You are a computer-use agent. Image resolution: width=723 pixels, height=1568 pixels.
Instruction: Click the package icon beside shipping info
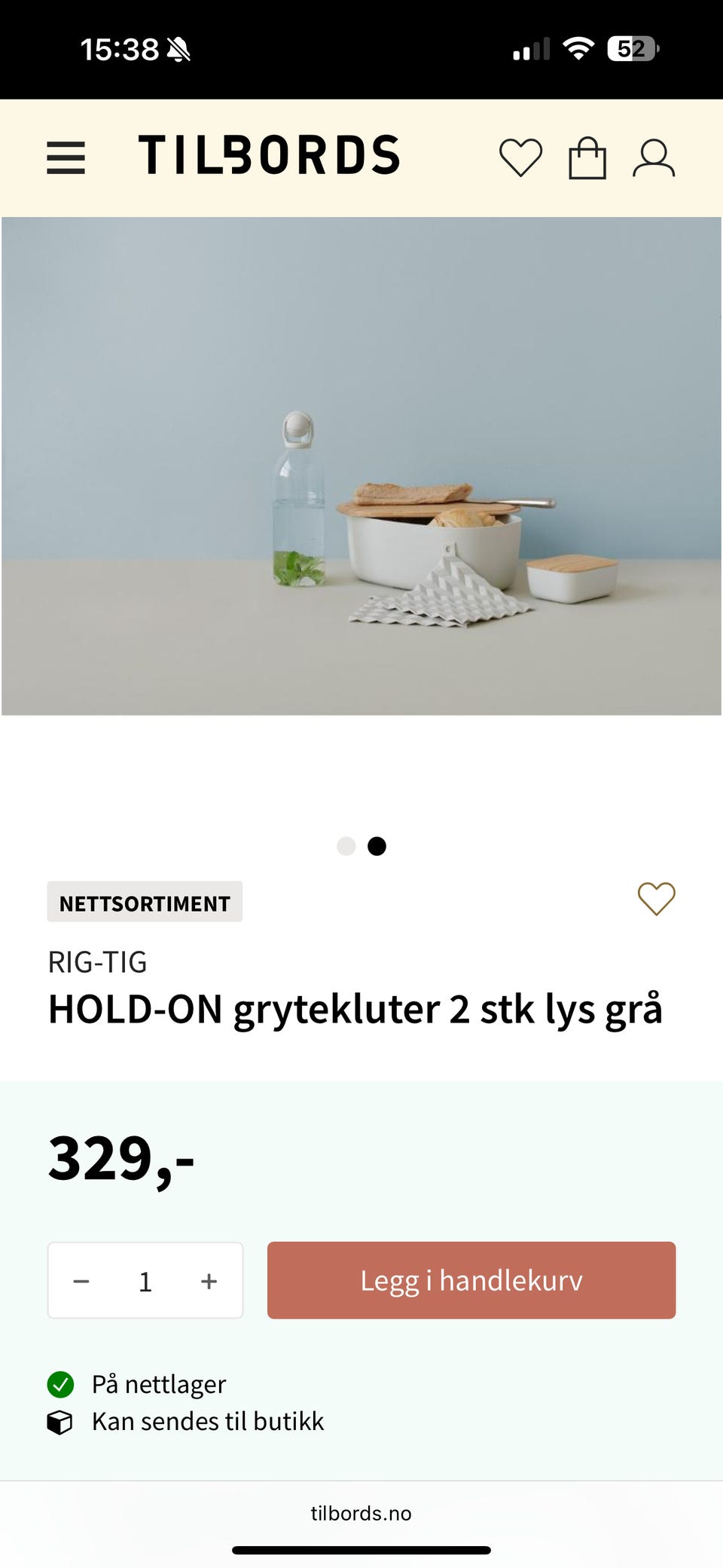(59, 1421)
